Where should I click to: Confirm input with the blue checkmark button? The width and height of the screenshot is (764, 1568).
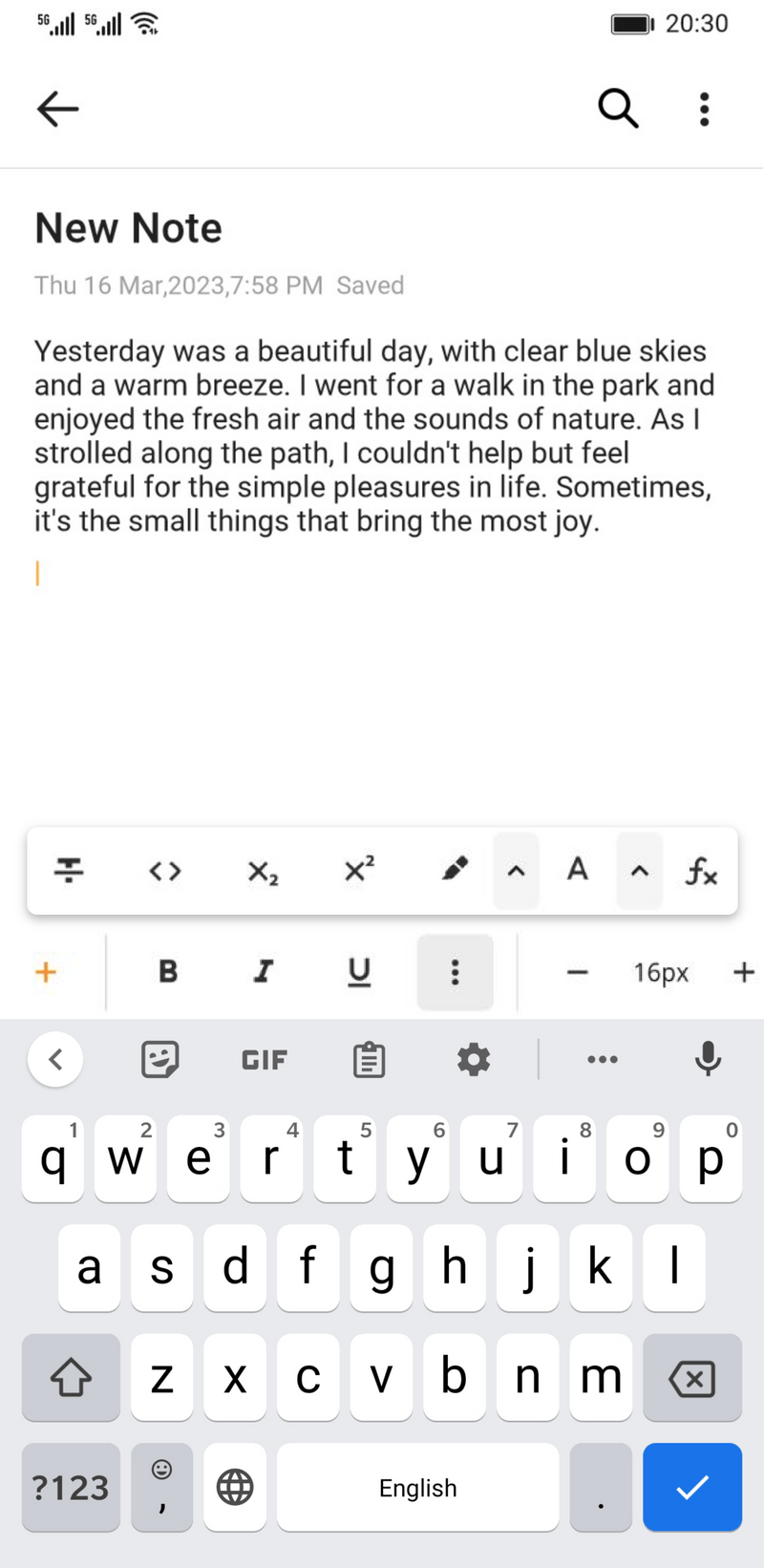tap(692, 1487)
